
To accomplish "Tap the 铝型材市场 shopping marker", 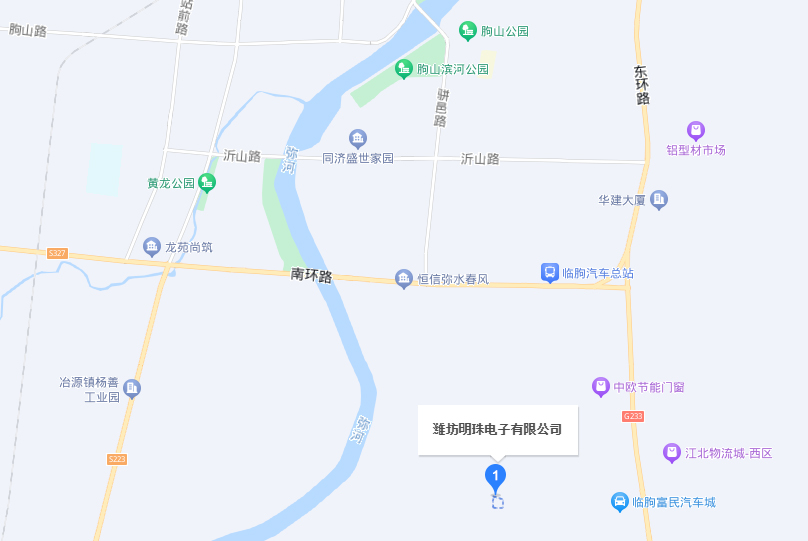I will tap(696, 131).
